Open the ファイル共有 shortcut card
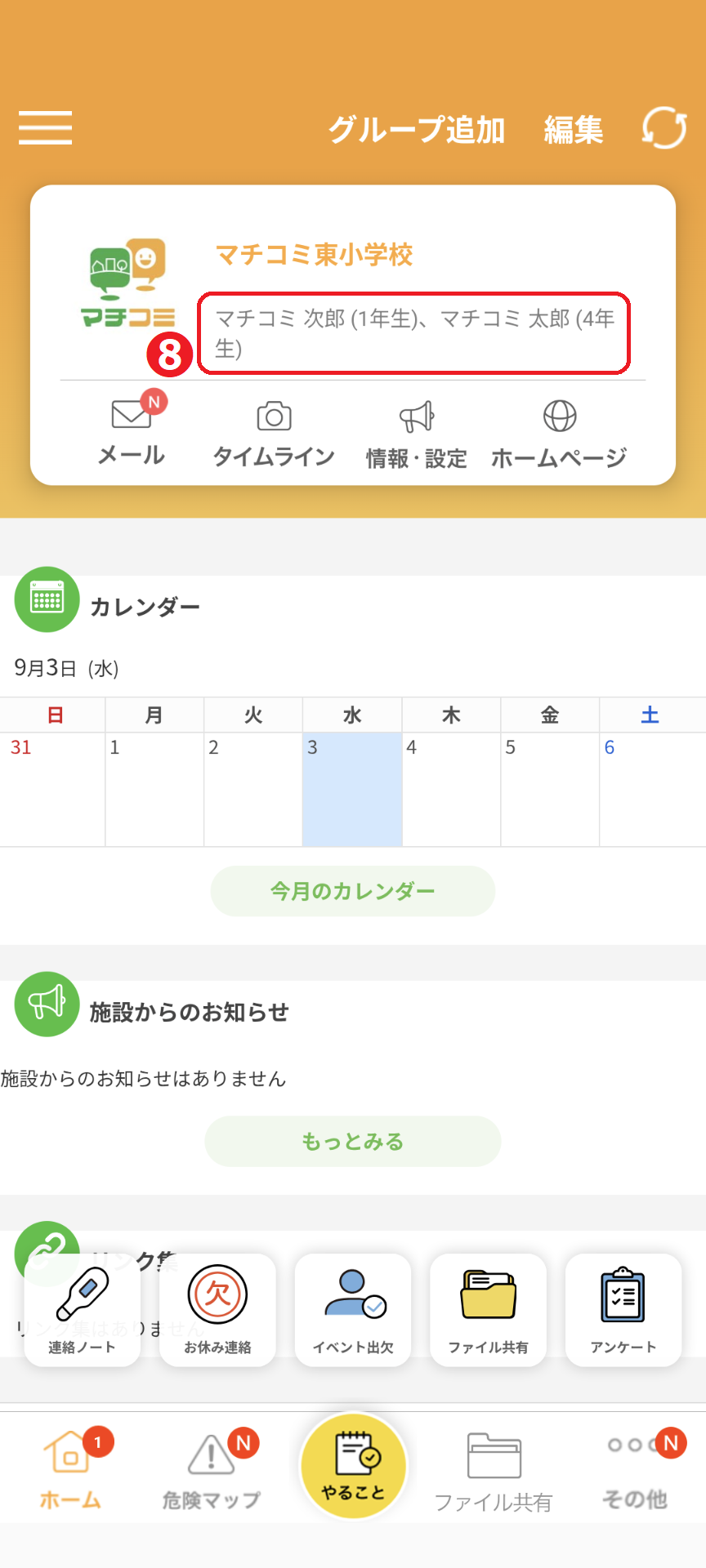706x1568 pixels. pyautogui.click(x=488, y=1310)
